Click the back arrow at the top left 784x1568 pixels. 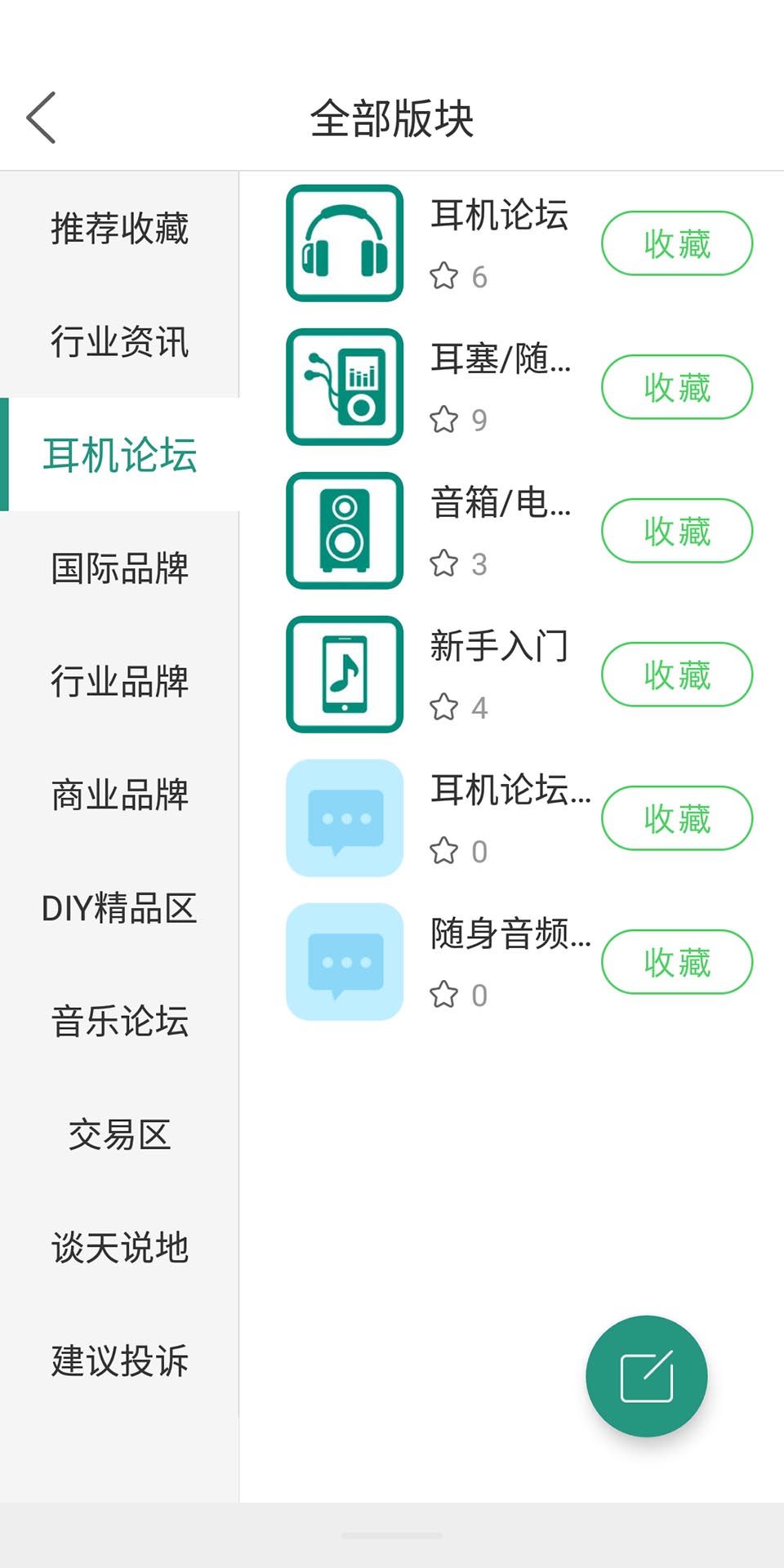(40, 117)
